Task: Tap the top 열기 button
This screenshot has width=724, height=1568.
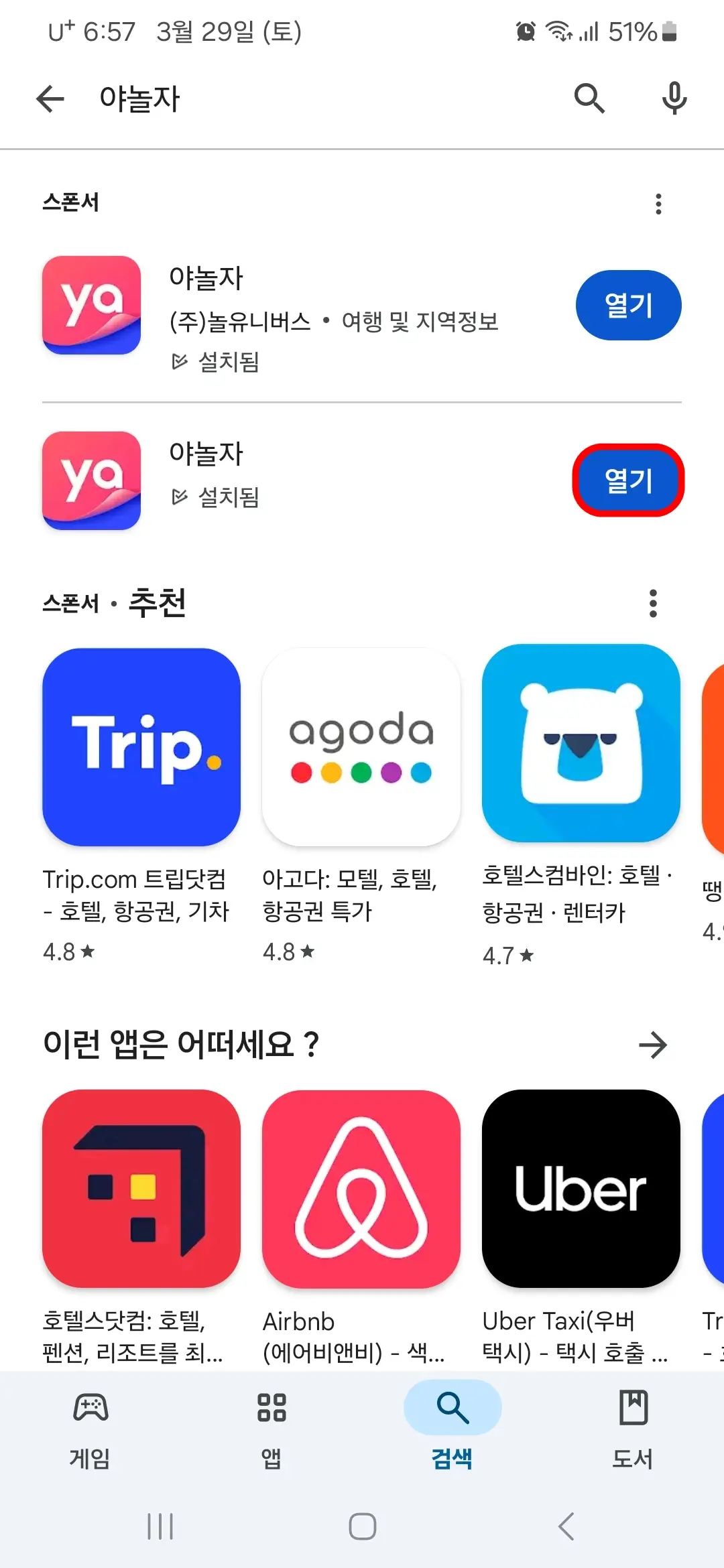Action: coord(628,305)
